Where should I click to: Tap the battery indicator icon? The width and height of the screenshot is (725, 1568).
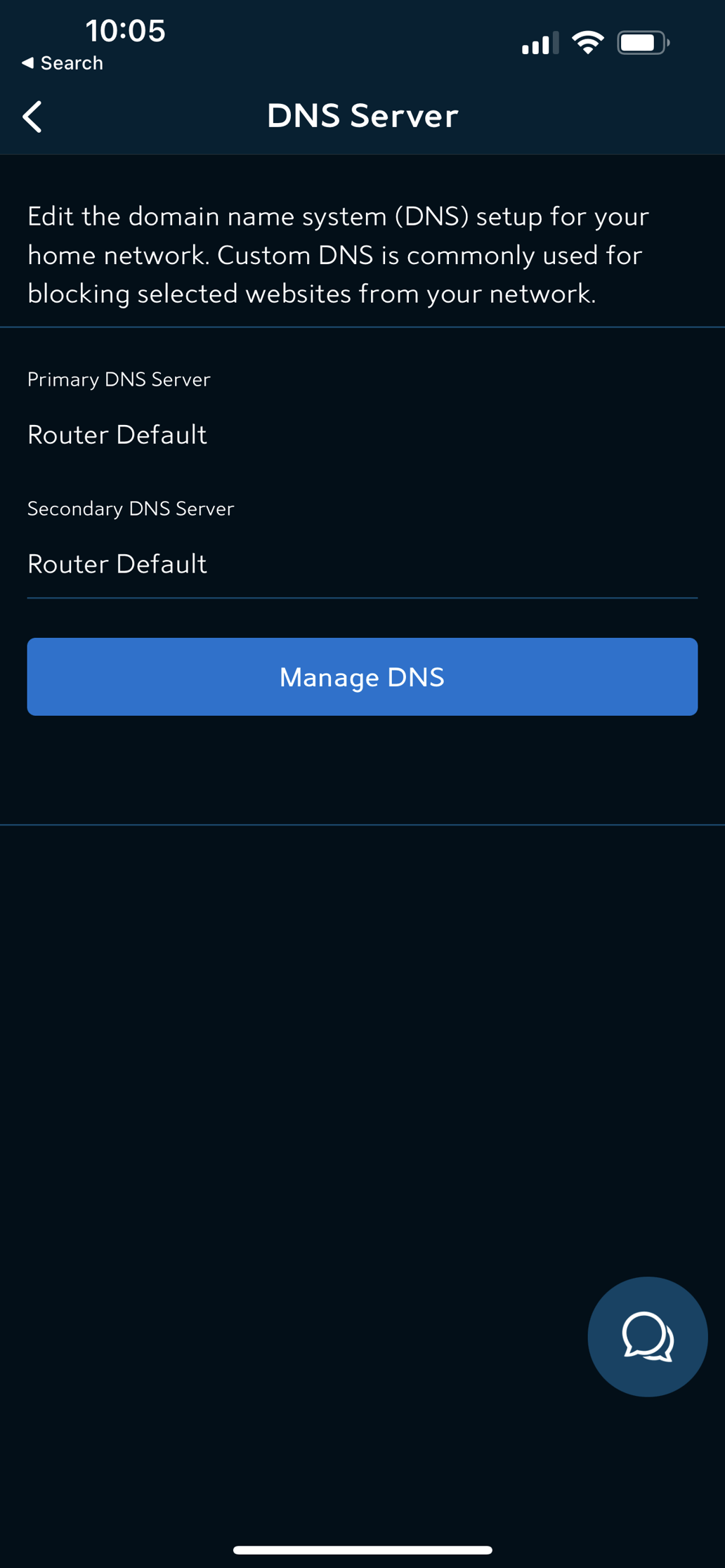640,42
